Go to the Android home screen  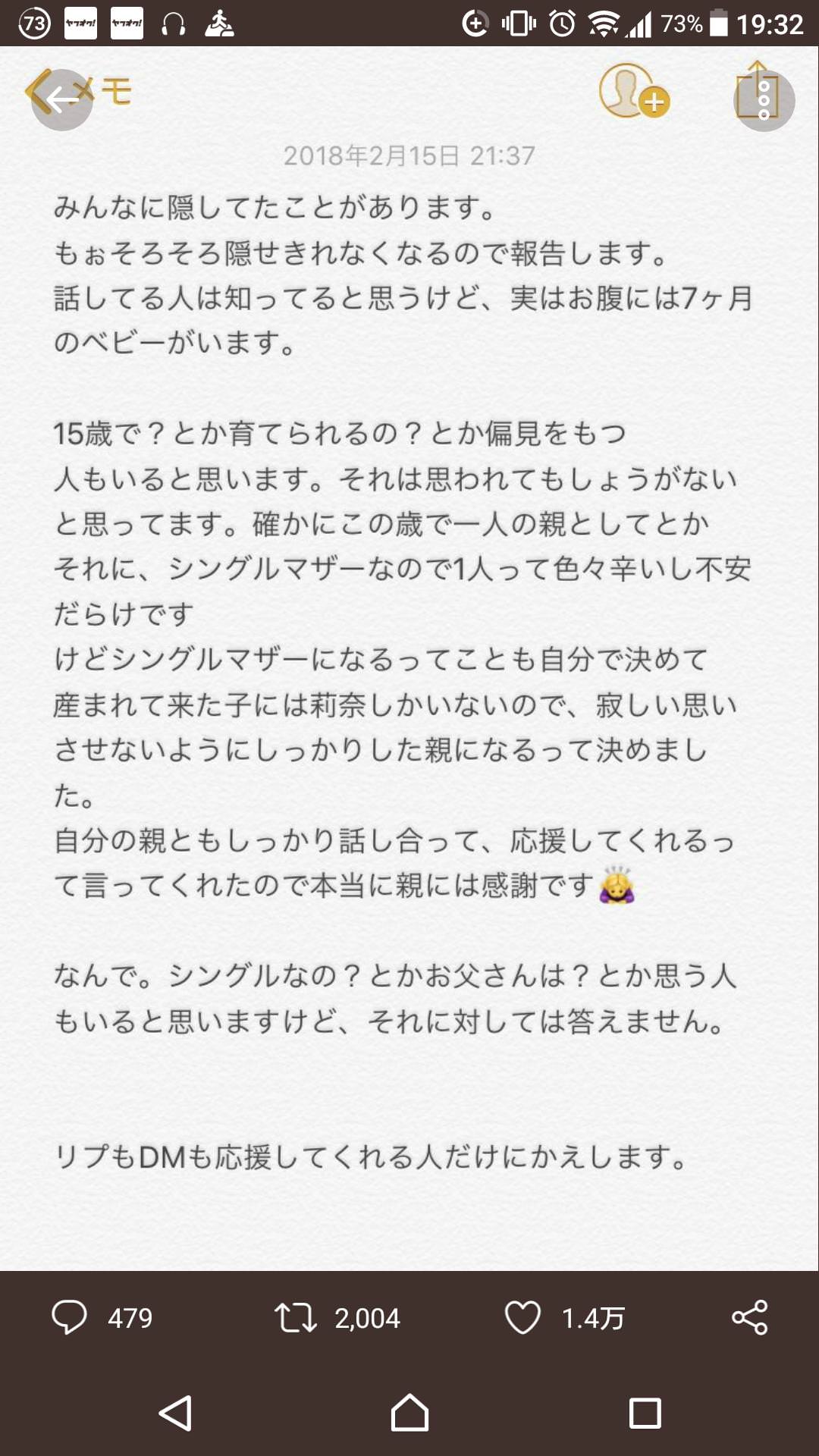click(x=409, y=1413)
